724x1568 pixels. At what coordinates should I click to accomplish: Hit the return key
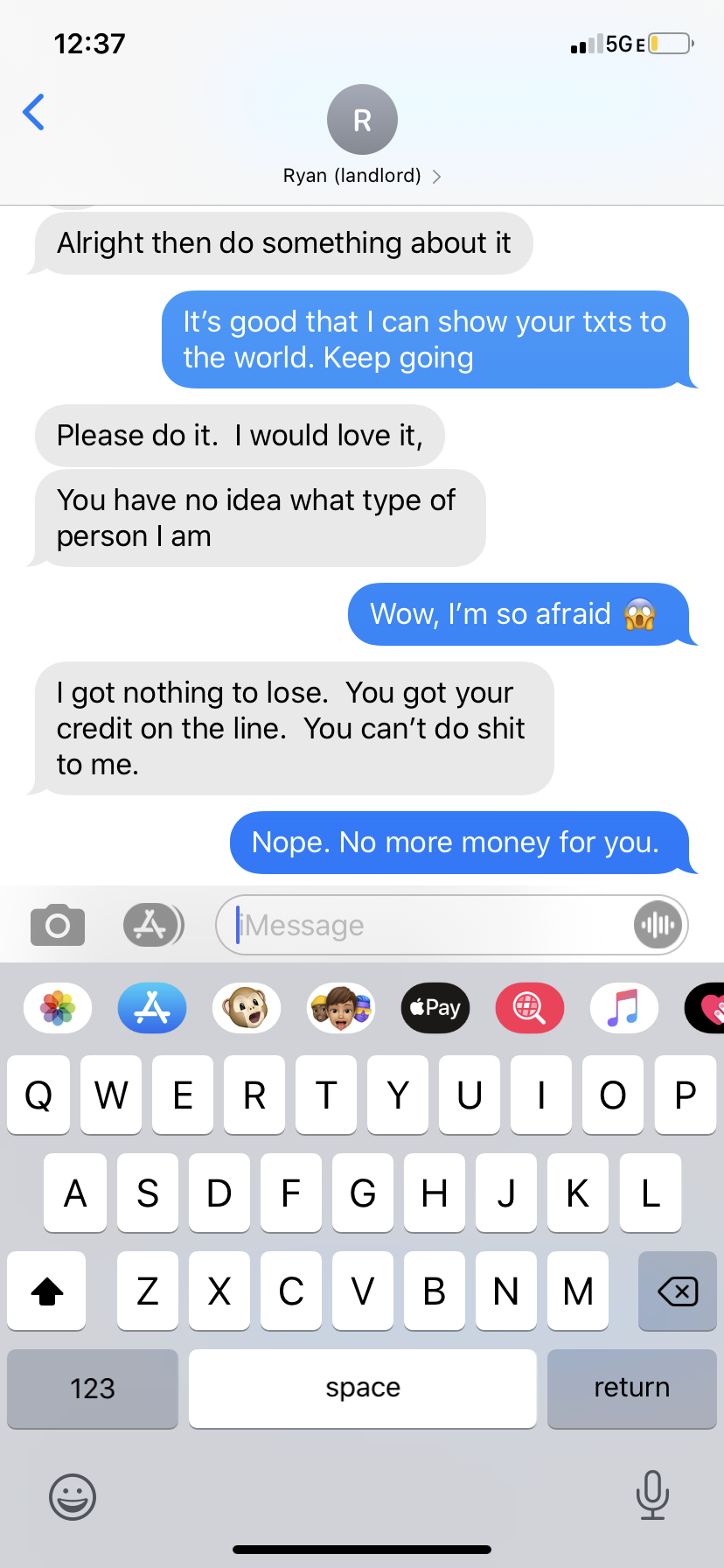(x=632, y=1389)
